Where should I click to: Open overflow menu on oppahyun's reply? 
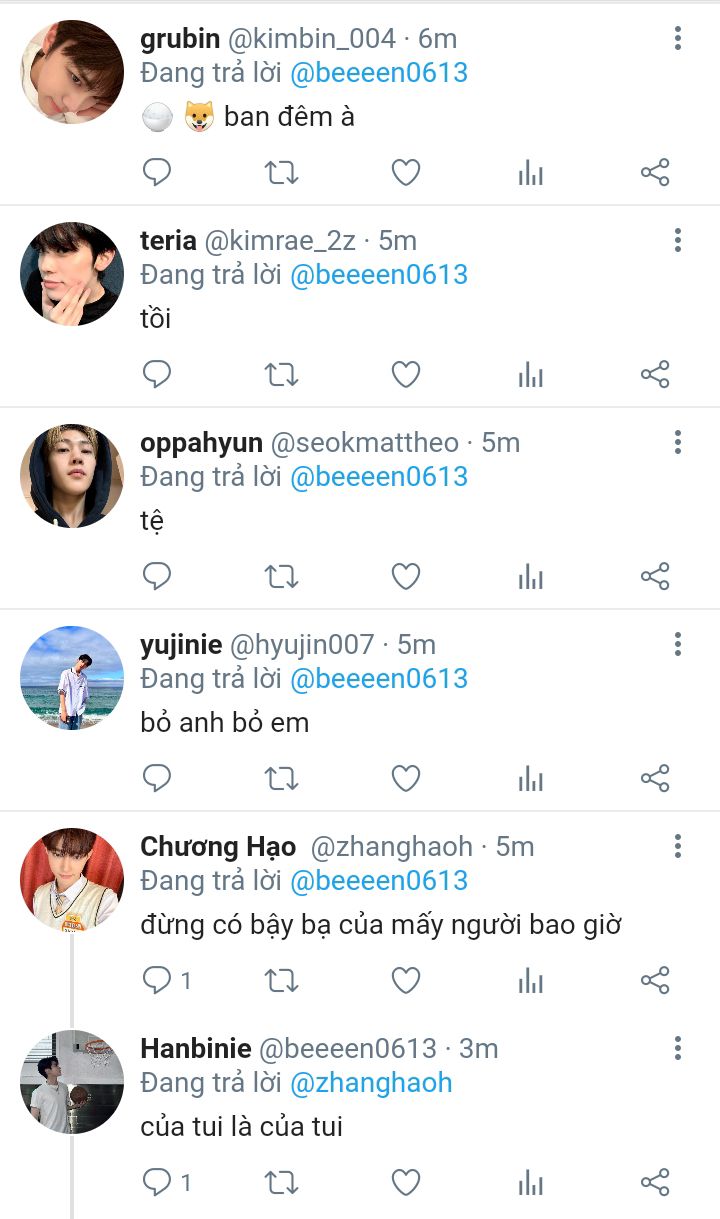point(678,443)
